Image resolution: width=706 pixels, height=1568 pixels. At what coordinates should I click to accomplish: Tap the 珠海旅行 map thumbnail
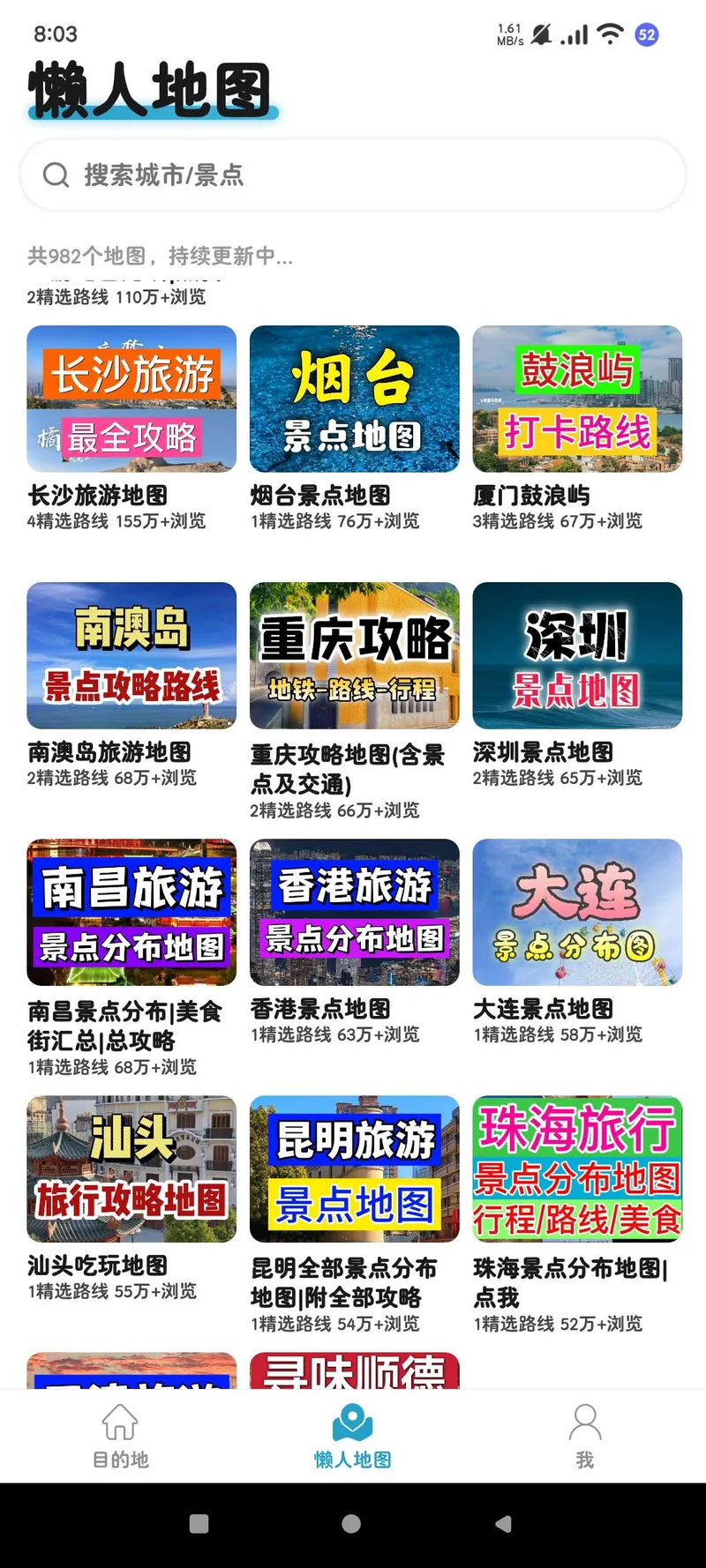coord(576,1169)
